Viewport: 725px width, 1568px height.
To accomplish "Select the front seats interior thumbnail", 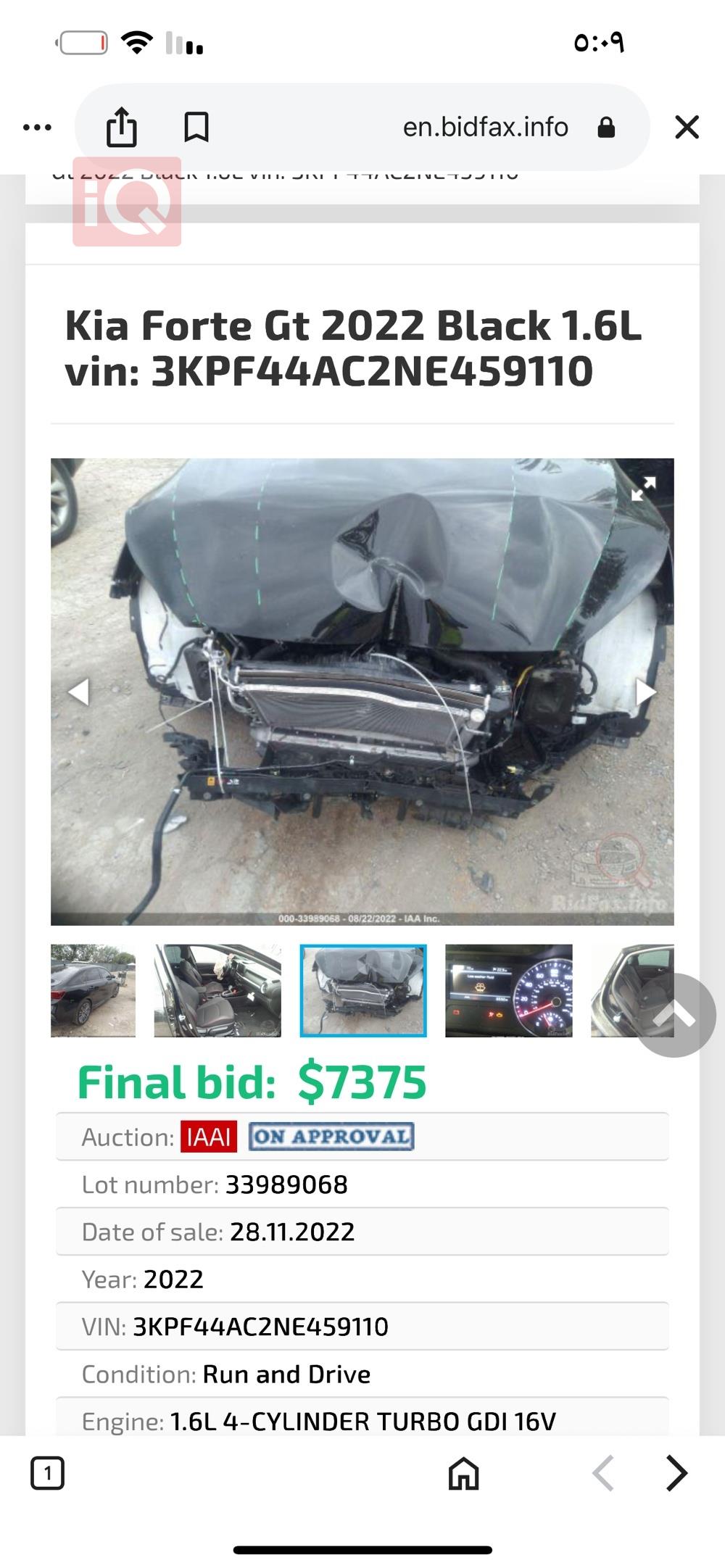I will click(217, 990).
